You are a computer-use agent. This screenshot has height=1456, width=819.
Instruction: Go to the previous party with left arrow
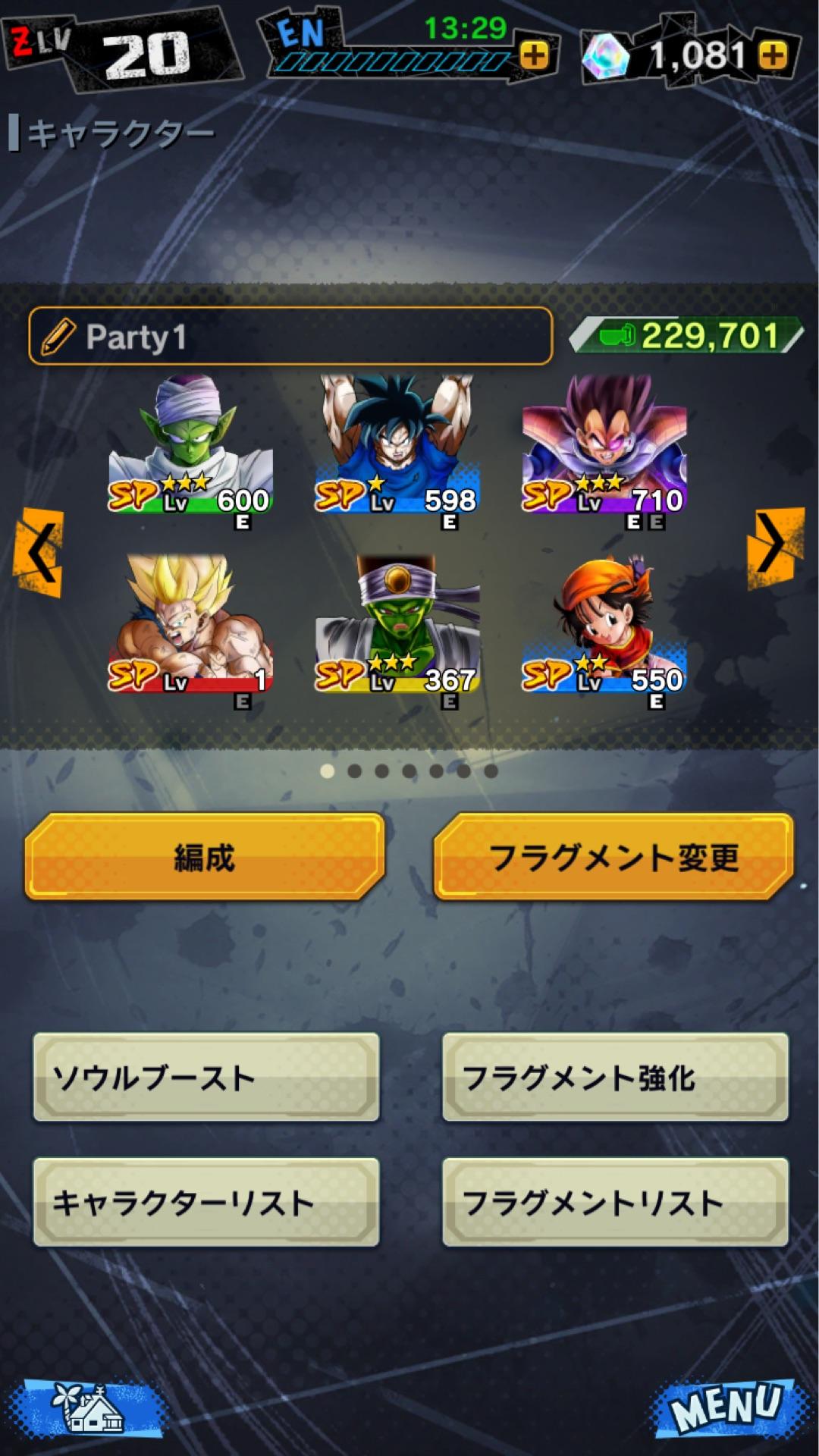pos(38,551)
